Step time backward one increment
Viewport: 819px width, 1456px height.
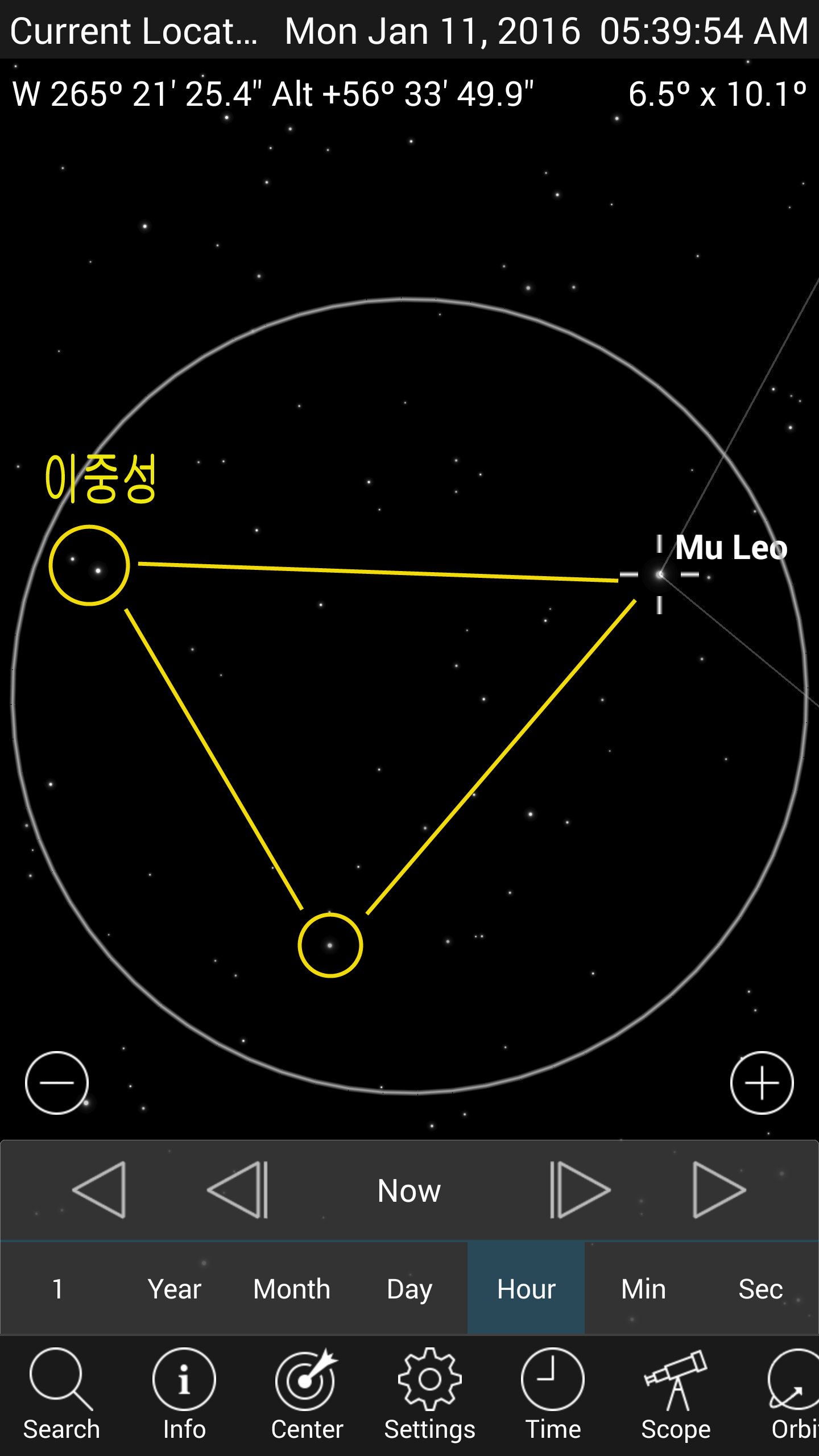(238, 1190)
